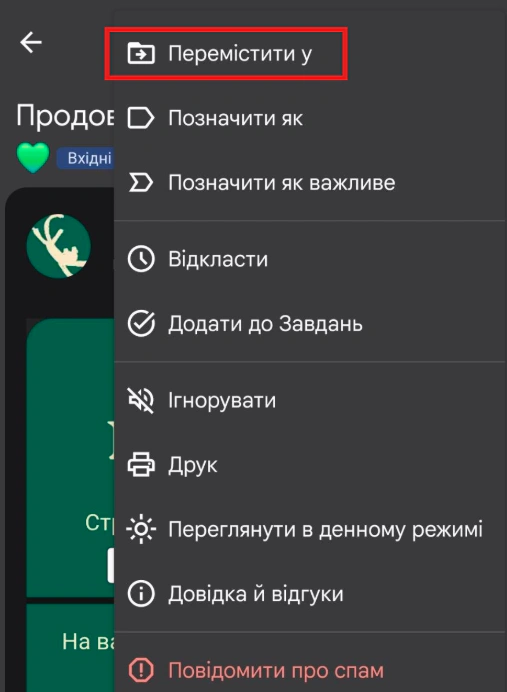The height and width of the screenshot is (692, 507).
Task: Mark the email via "Позначити як важливе"
Action: point(310,182)
